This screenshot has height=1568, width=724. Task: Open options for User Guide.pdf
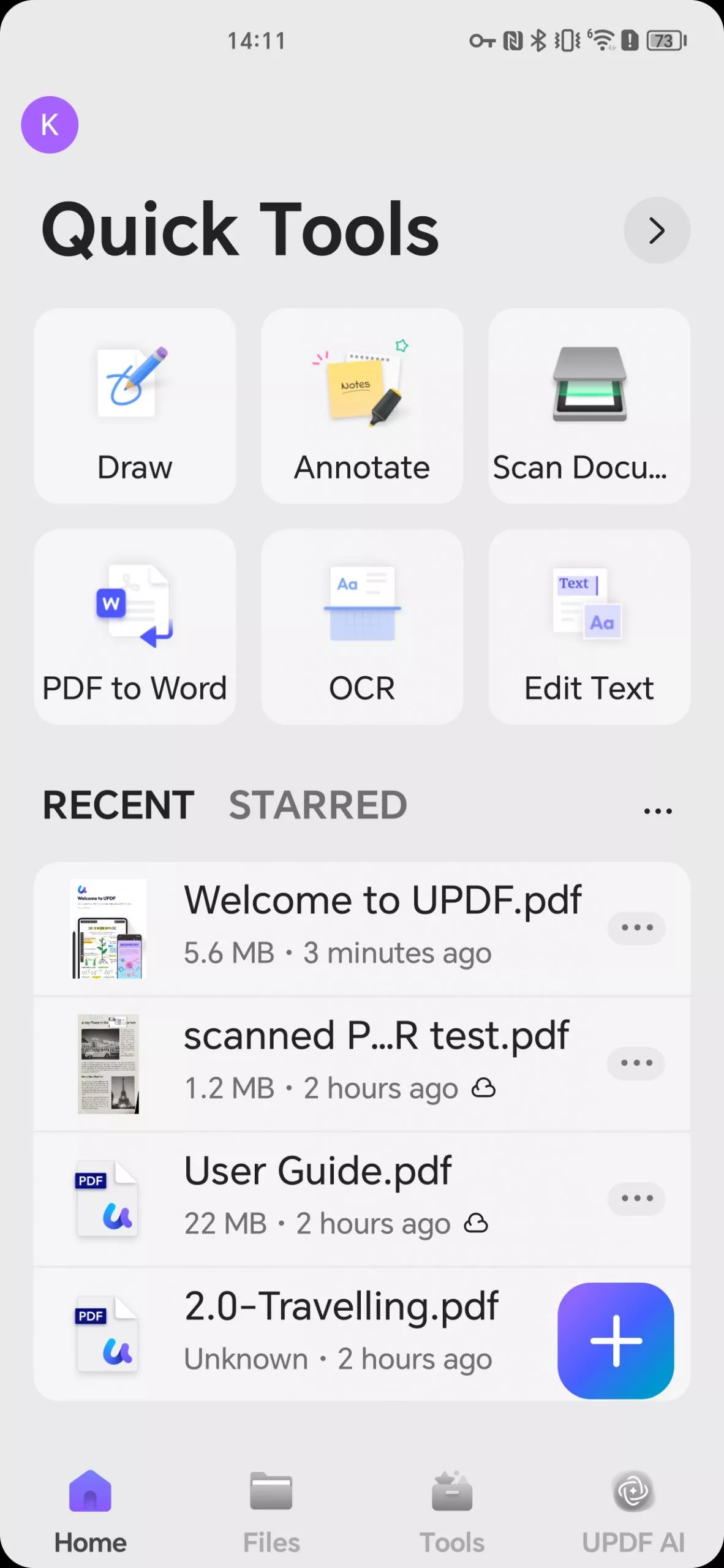[636, 1198]
